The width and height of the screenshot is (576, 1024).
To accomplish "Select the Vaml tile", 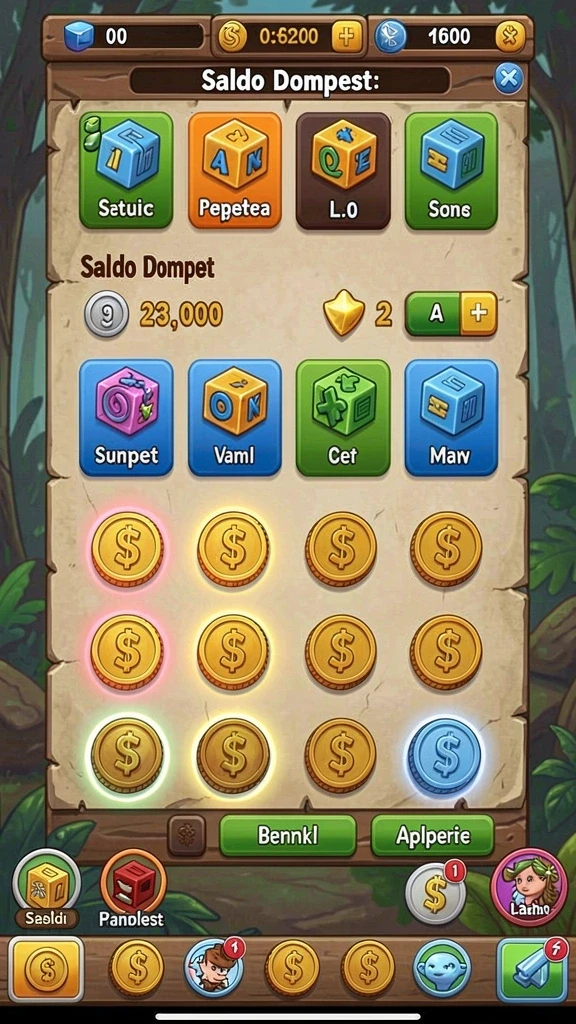I will pyautogui.click(x=235, y=417).
